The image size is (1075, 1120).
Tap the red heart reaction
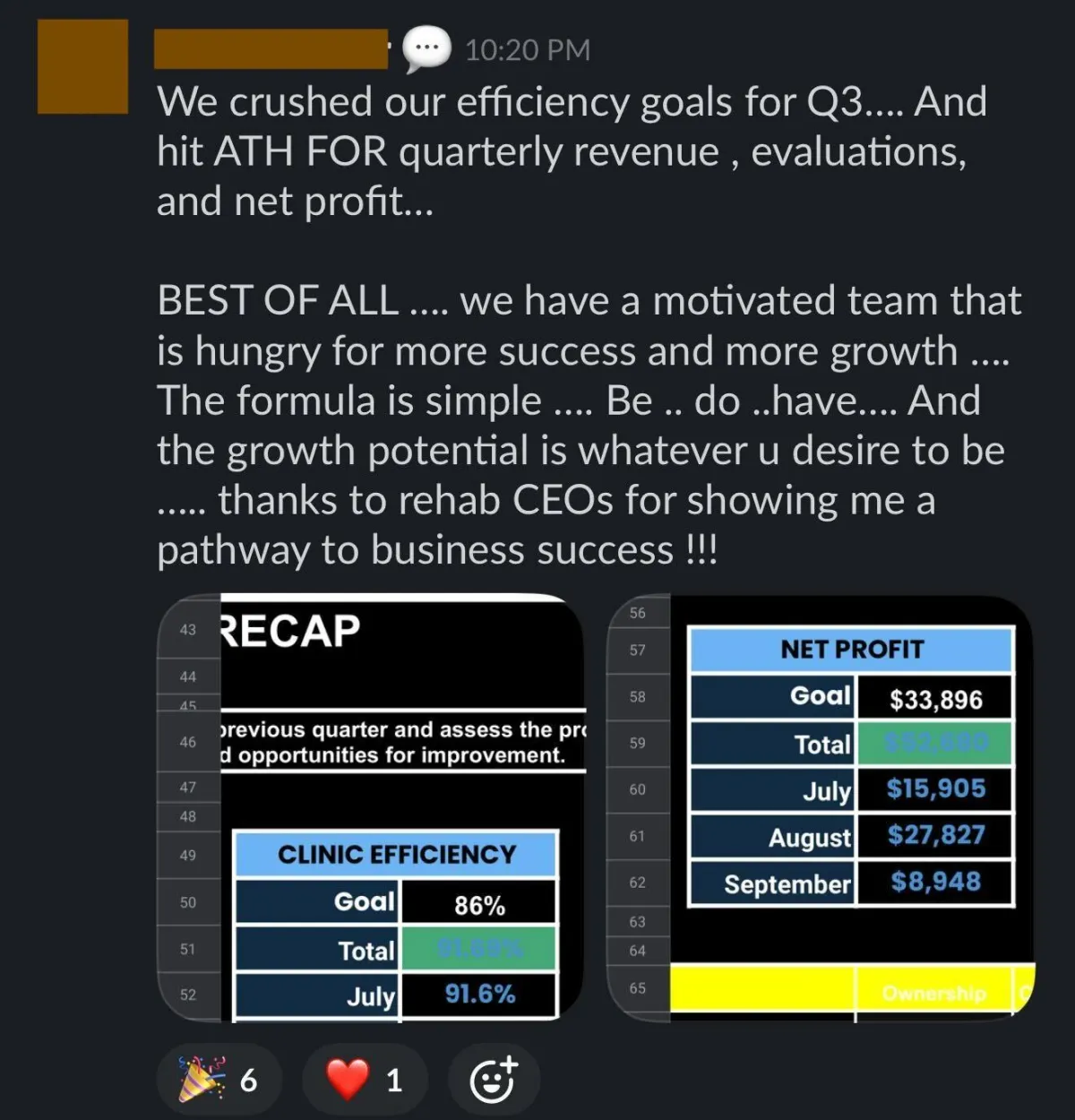pyautogui.click(x=365, y=1079)
